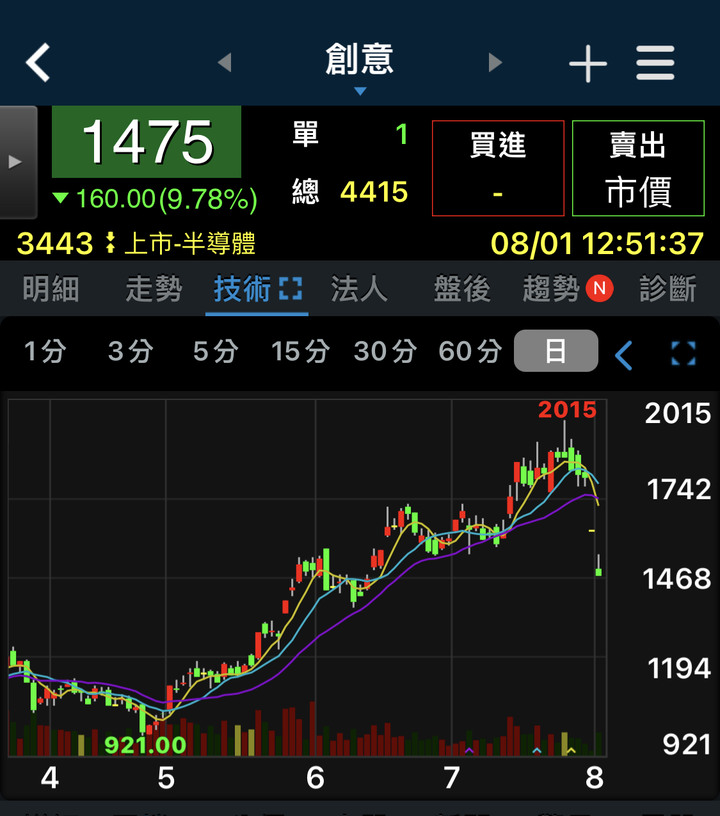This screenshot has height=816, width=720.
Task: Expand the gray side panel arrow
Action: [18, 162]
